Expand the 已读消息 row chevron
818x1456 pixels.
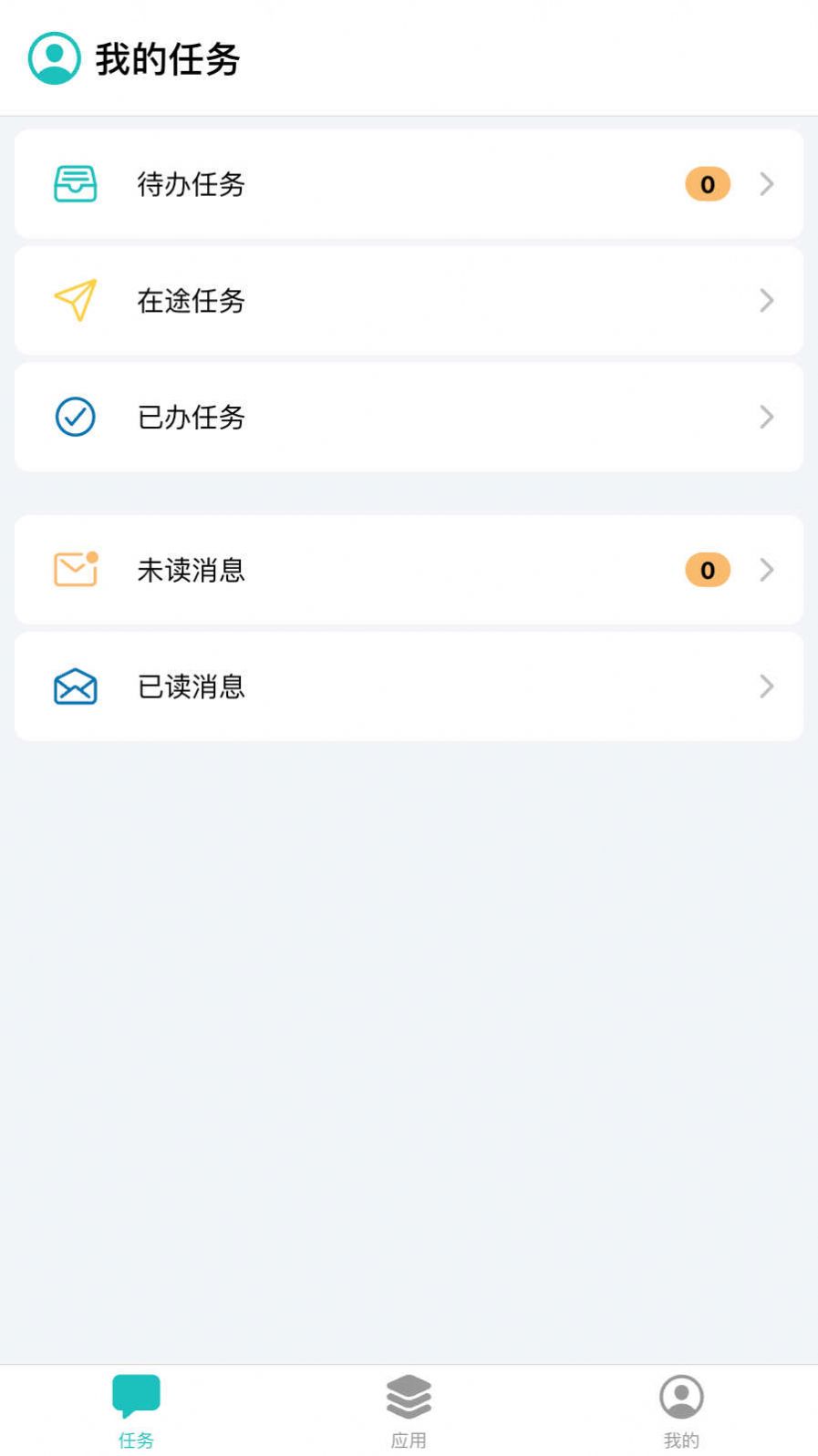coord(766,687)
